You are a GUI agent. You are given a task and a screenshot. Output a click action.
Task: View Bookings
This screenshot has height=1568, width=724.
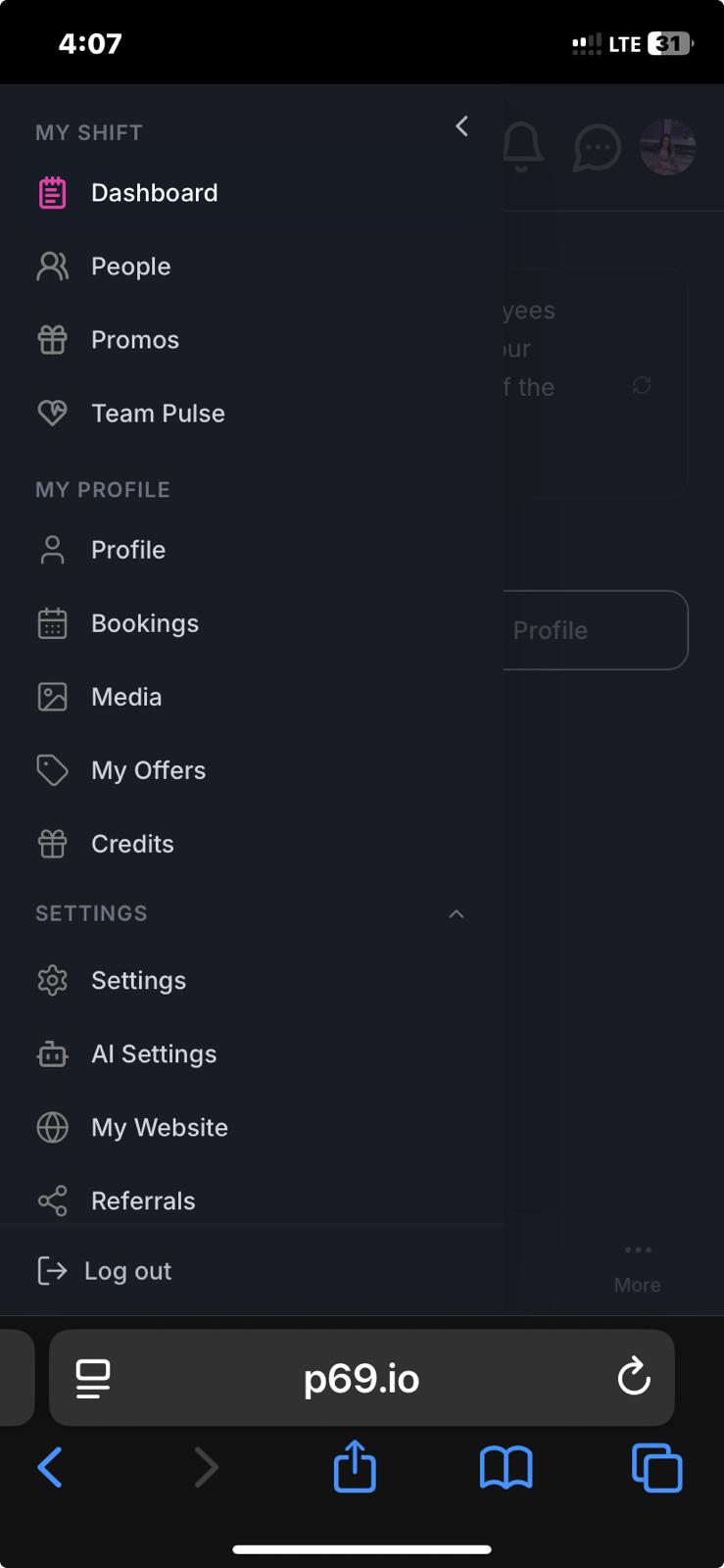pos(252,623)
